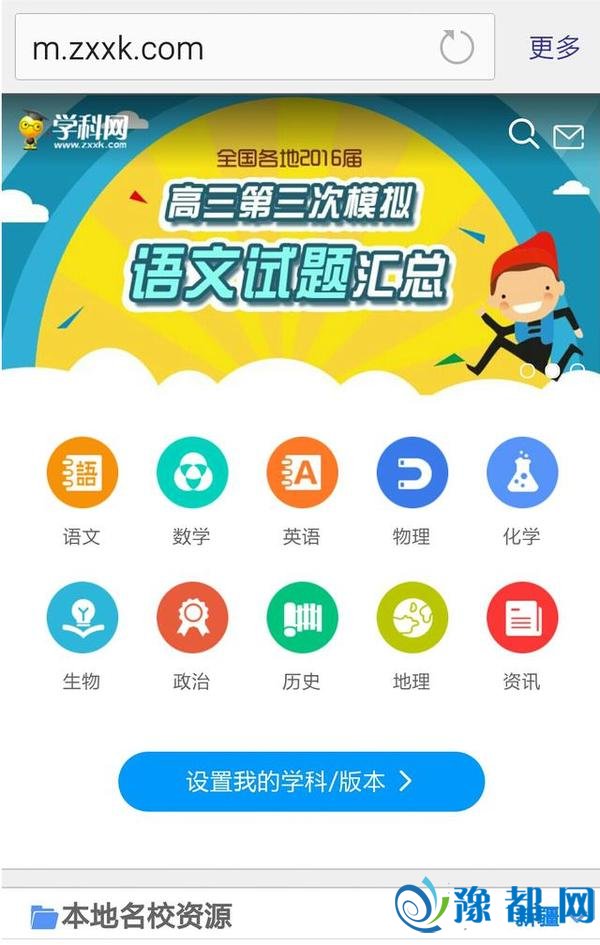Select the 语文 subject
The height and width of the screenshot is (945, 600).
(82, 474)
